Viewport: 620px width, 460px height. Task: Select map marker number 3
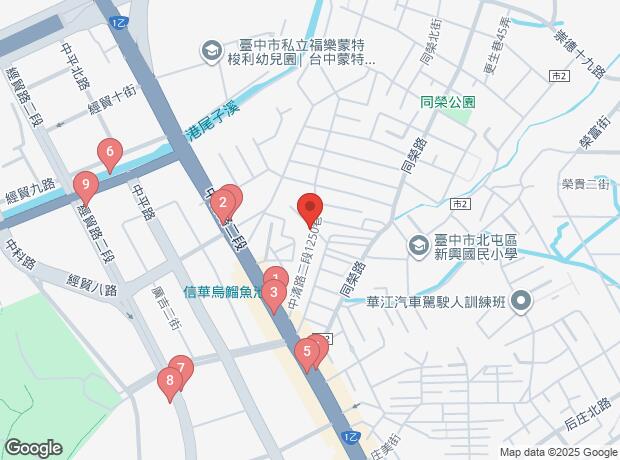coord(274,294)
